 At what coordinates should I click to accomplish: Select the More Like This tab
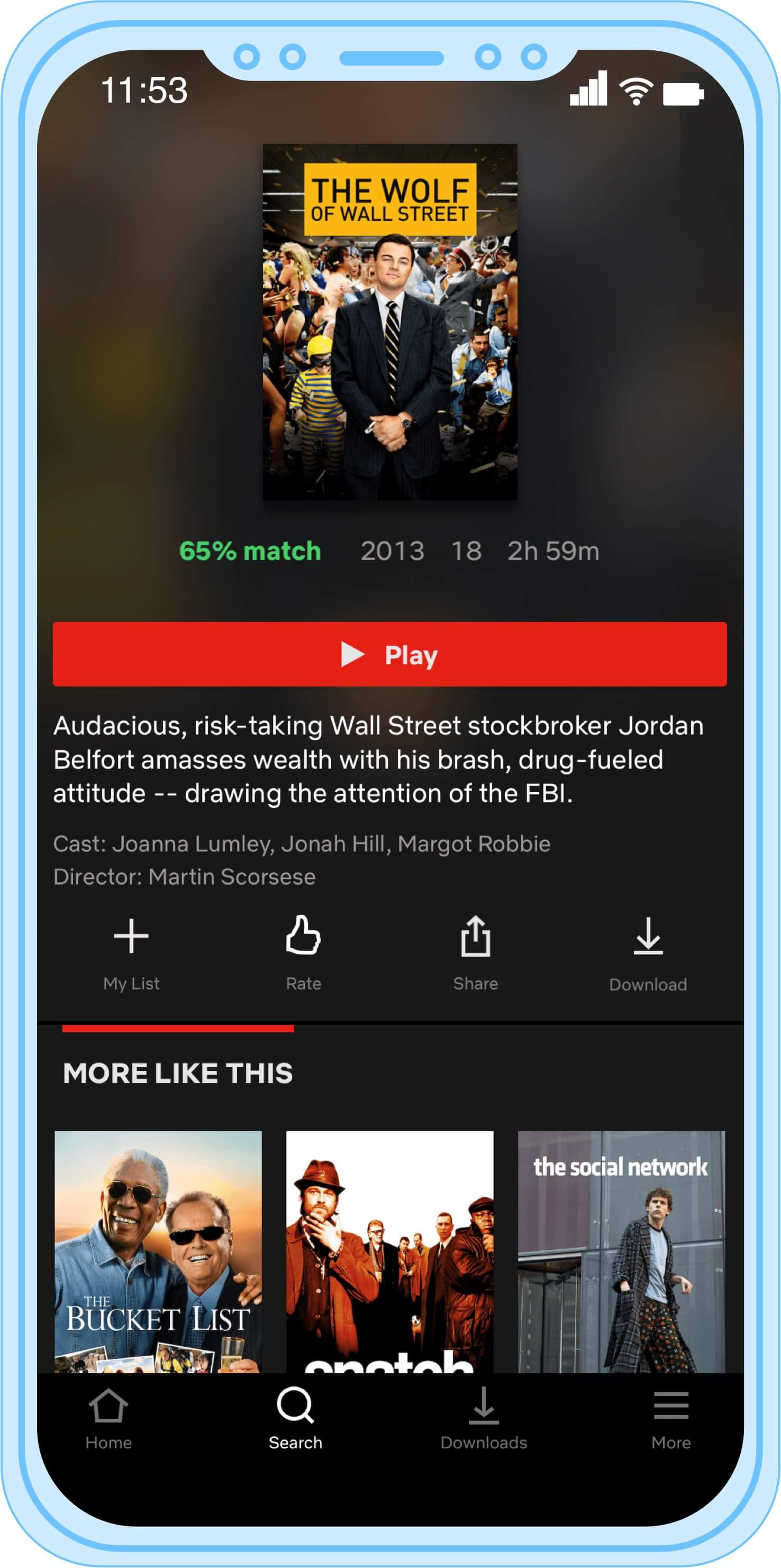[178, 1073]
